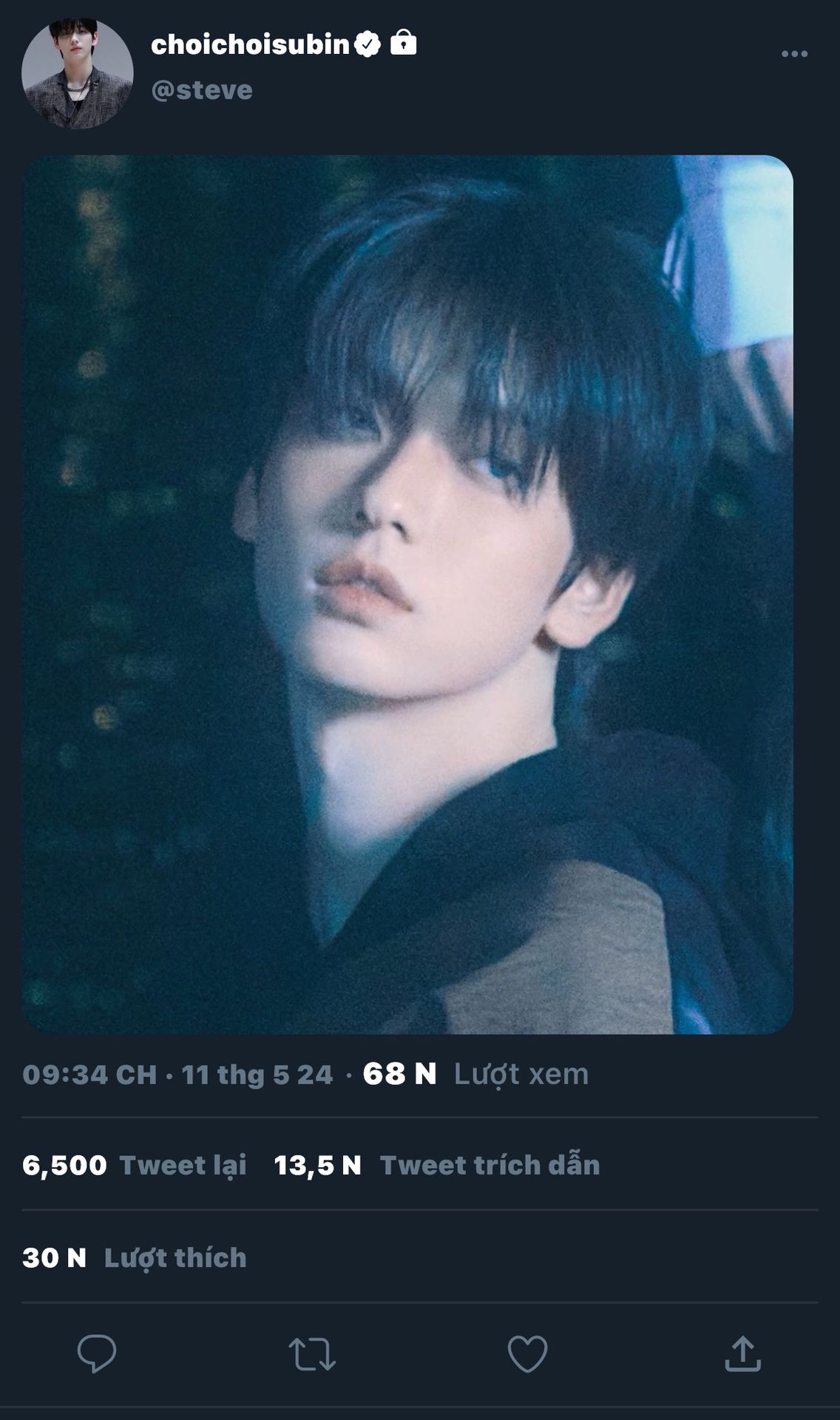840x1420 pixels.
Task: Like the tweet with the heart icon
Action: 527,1353
